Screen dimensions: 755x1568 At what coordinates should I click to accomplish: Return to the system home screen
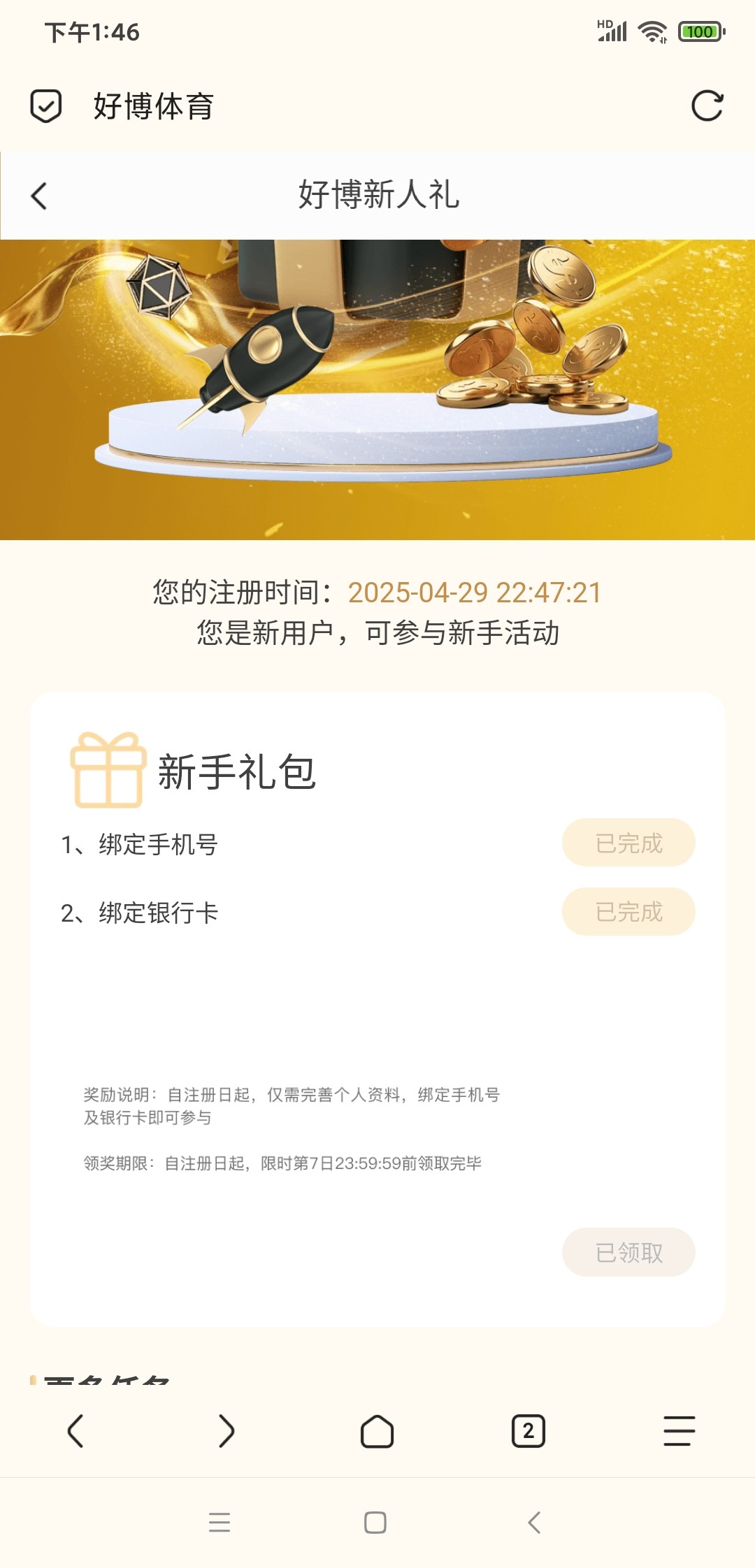(375, 1522)
